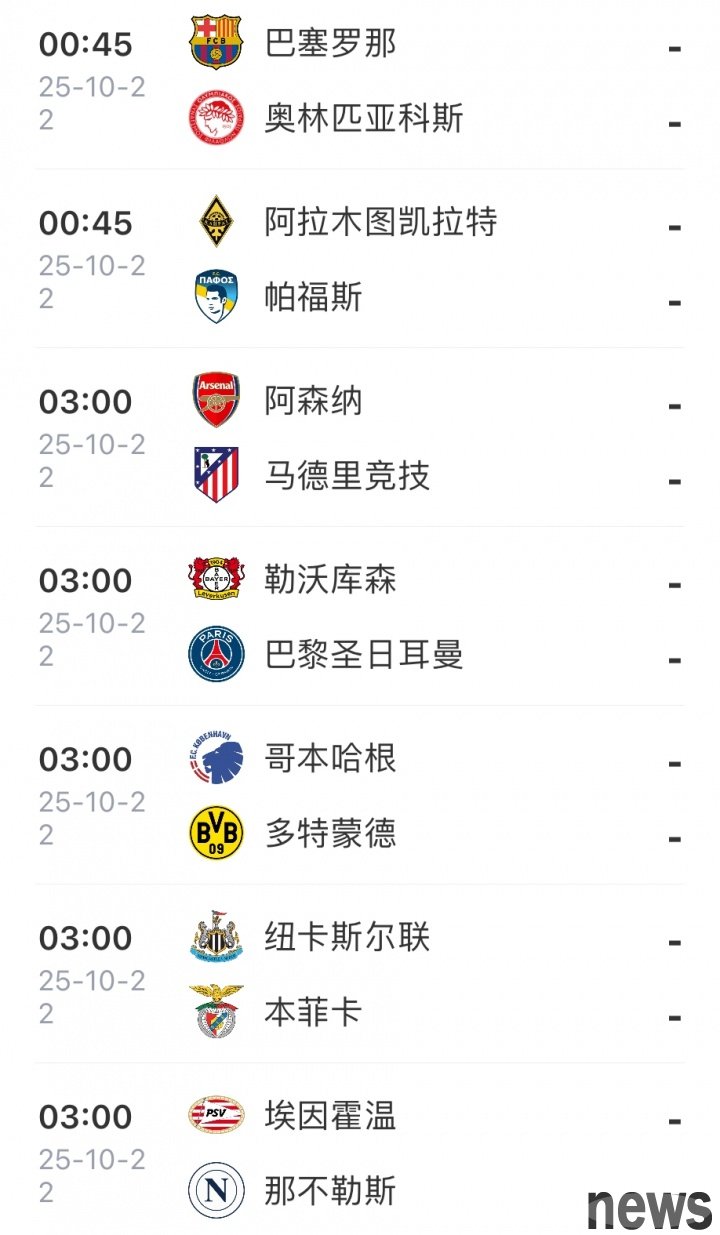This screenshot has width=720, height=1235.
Task: Tap the Copenhagen vs Dortmund fixture
Action: pyautogui.click(x=360, y=796)
